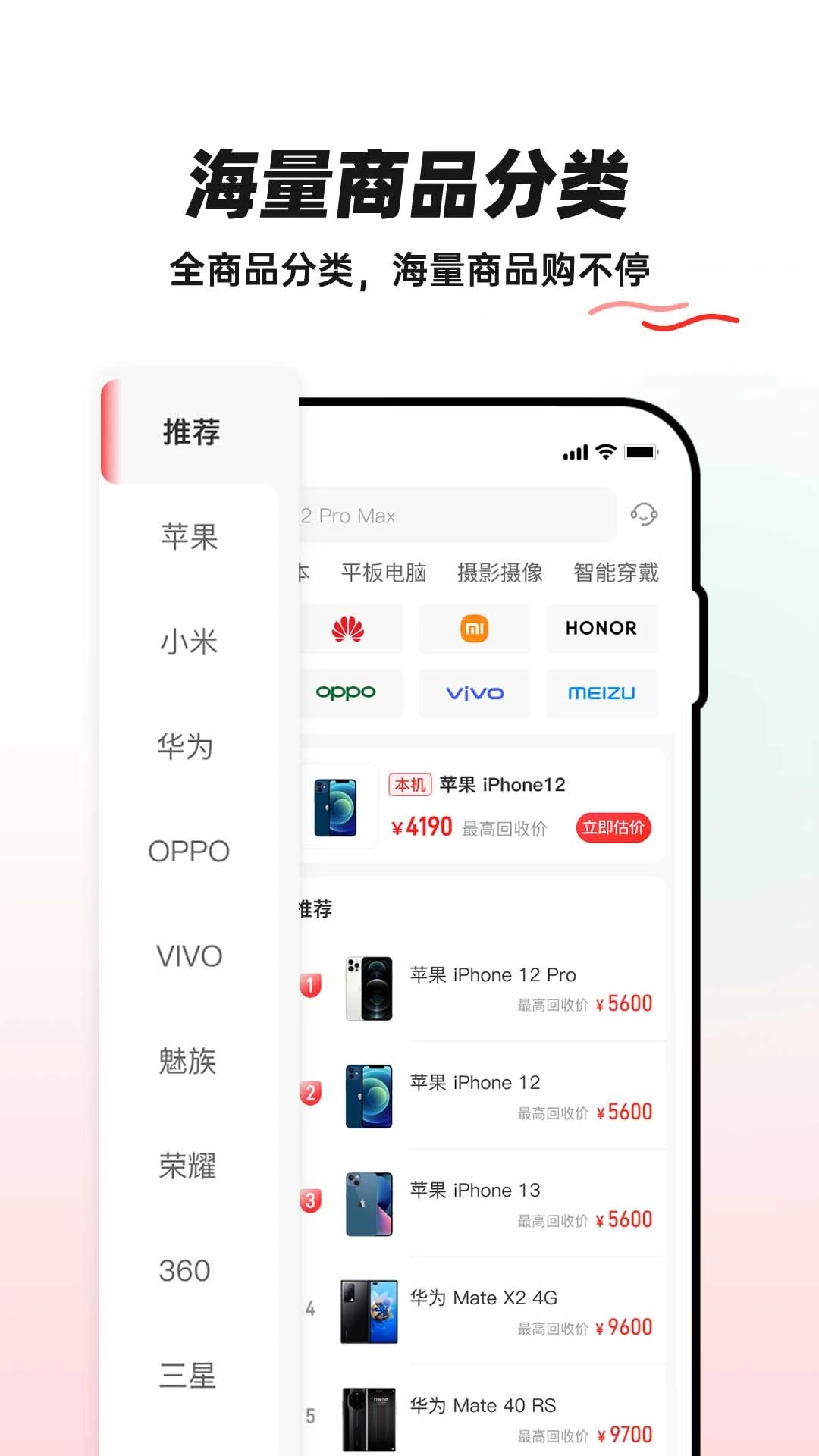Tap the HONOR brand icon
The width and height of the screenshot is (819, 1456).
click(602, 629)
